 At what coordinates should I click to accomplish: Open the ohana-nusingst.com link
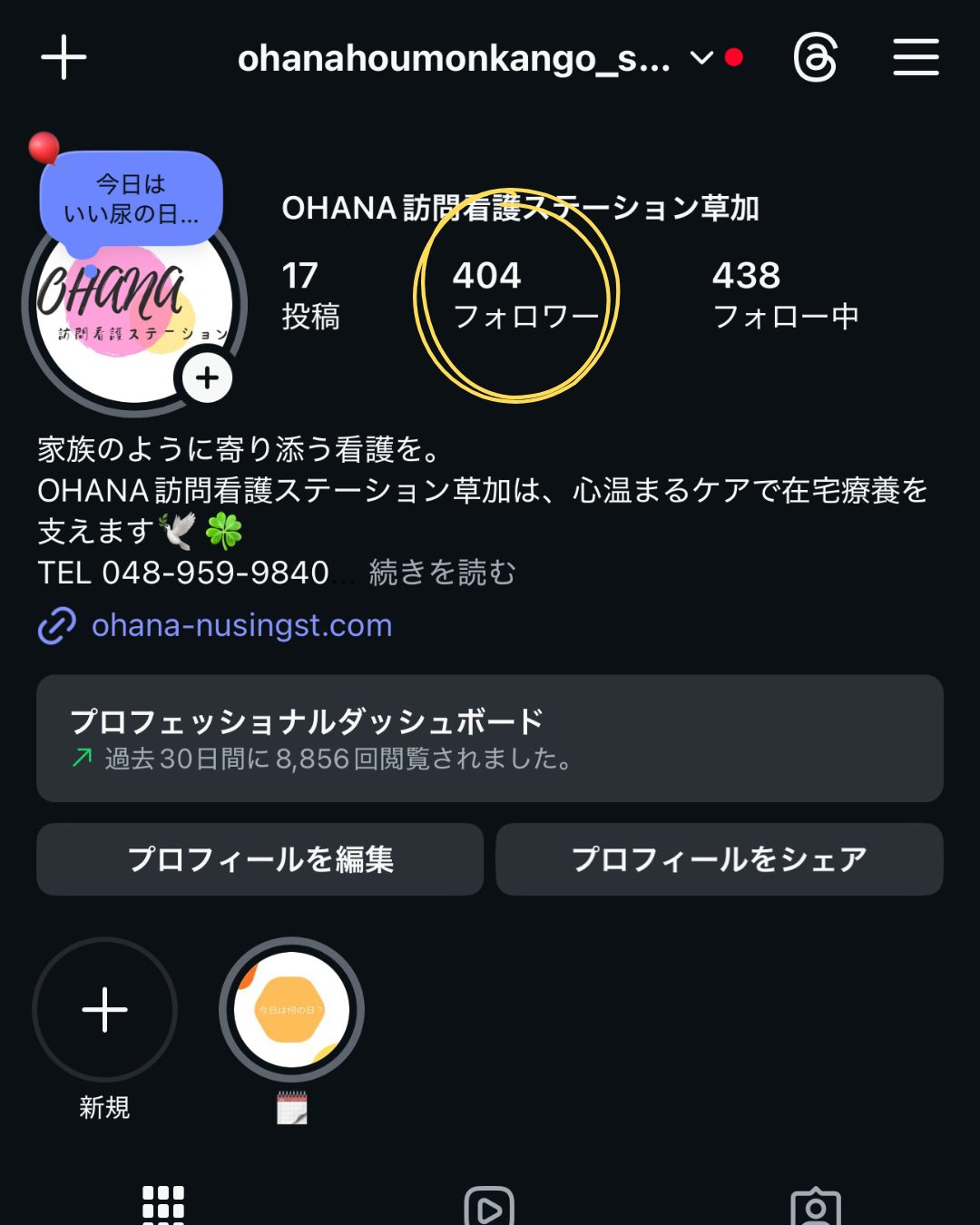point(241,625)
